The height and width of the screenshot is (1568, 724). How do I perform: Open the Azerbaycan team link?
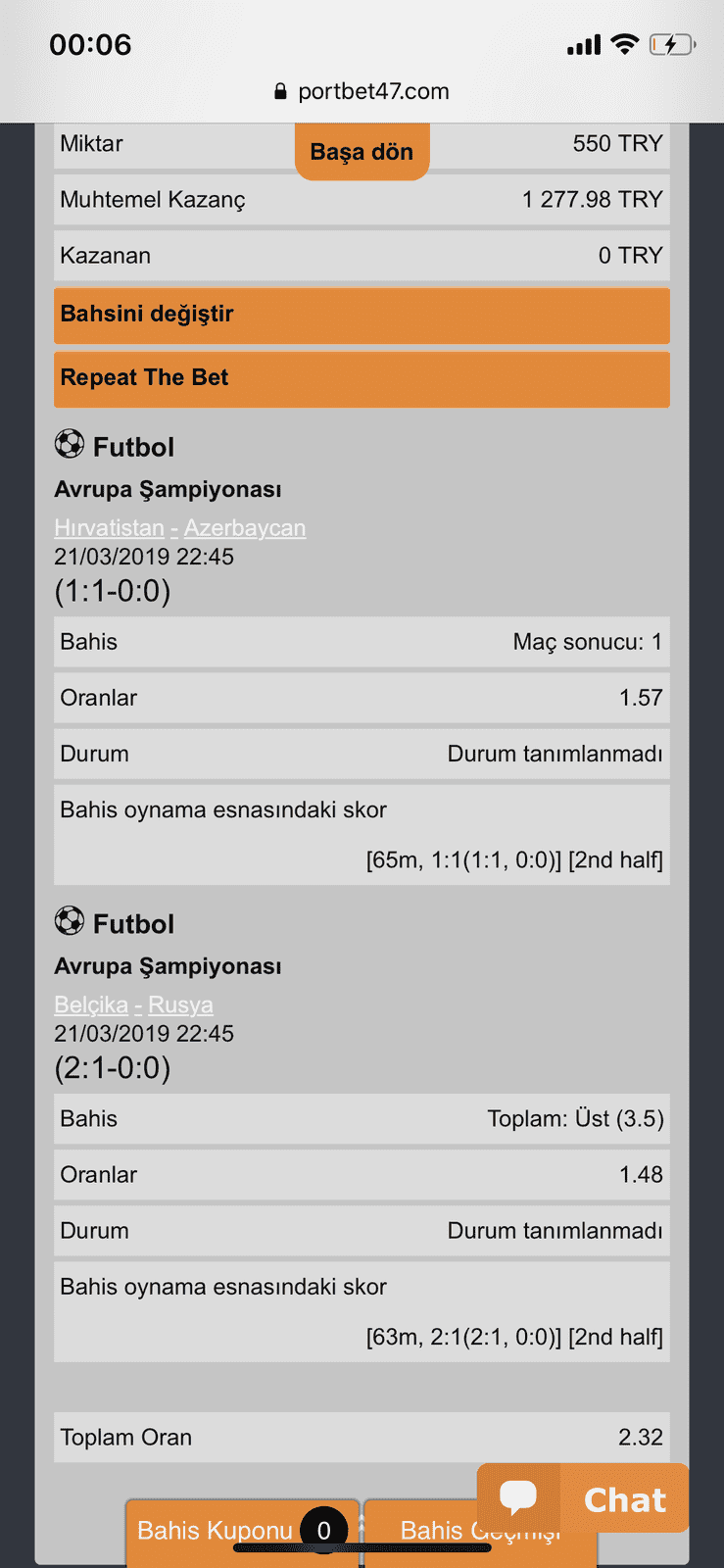click(245, 528)
